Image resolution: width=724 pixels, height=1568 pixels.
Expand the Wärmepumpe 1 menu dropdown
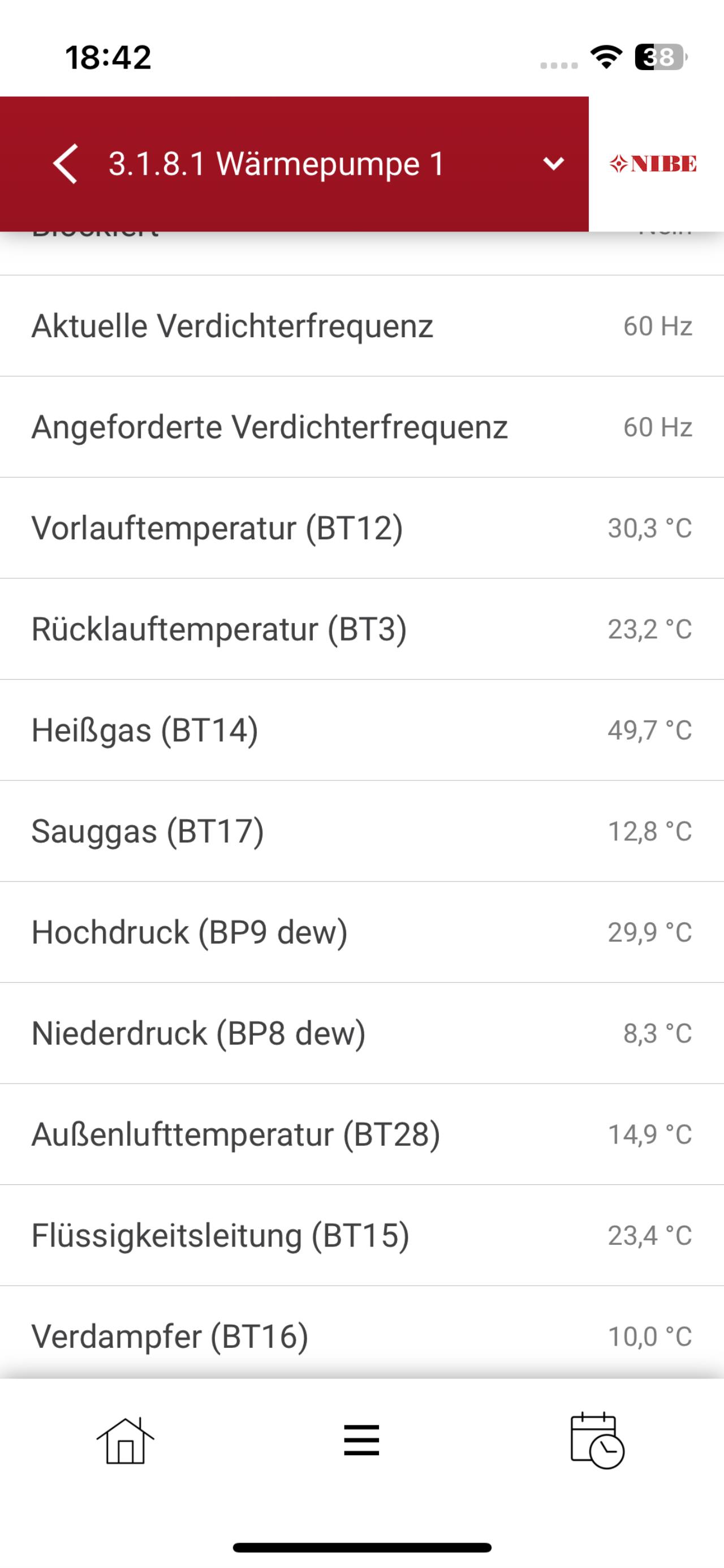tap(553, 164)
